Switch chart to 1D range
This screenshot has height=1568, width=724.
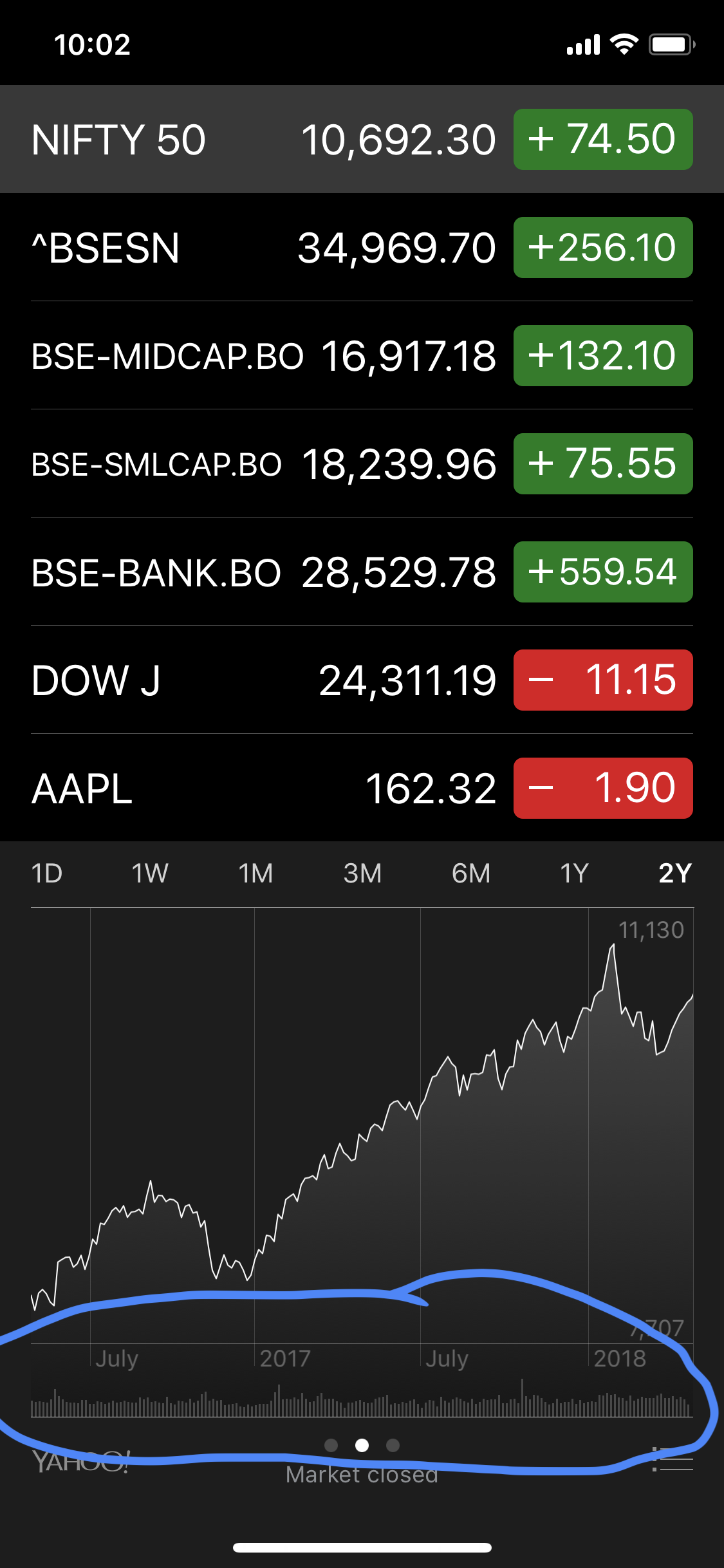[x=47, y=873]
